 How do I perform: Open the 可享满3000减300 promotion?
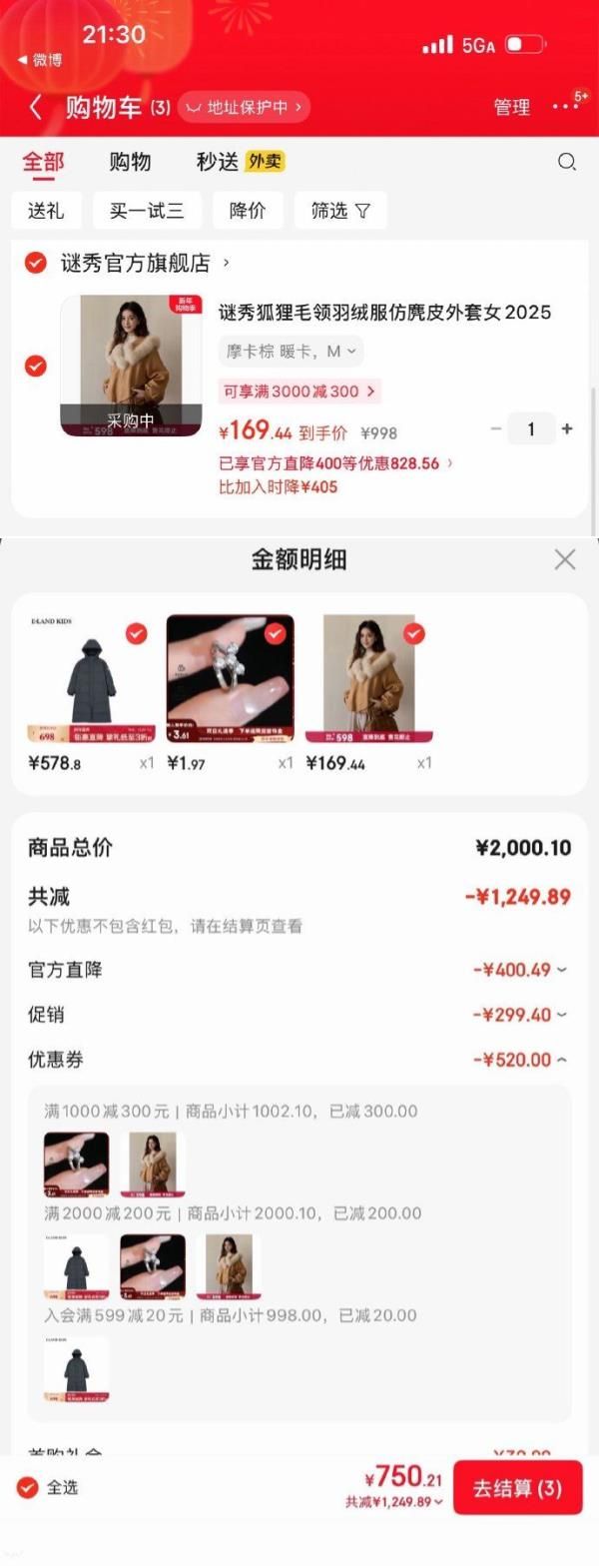[299, 392]
